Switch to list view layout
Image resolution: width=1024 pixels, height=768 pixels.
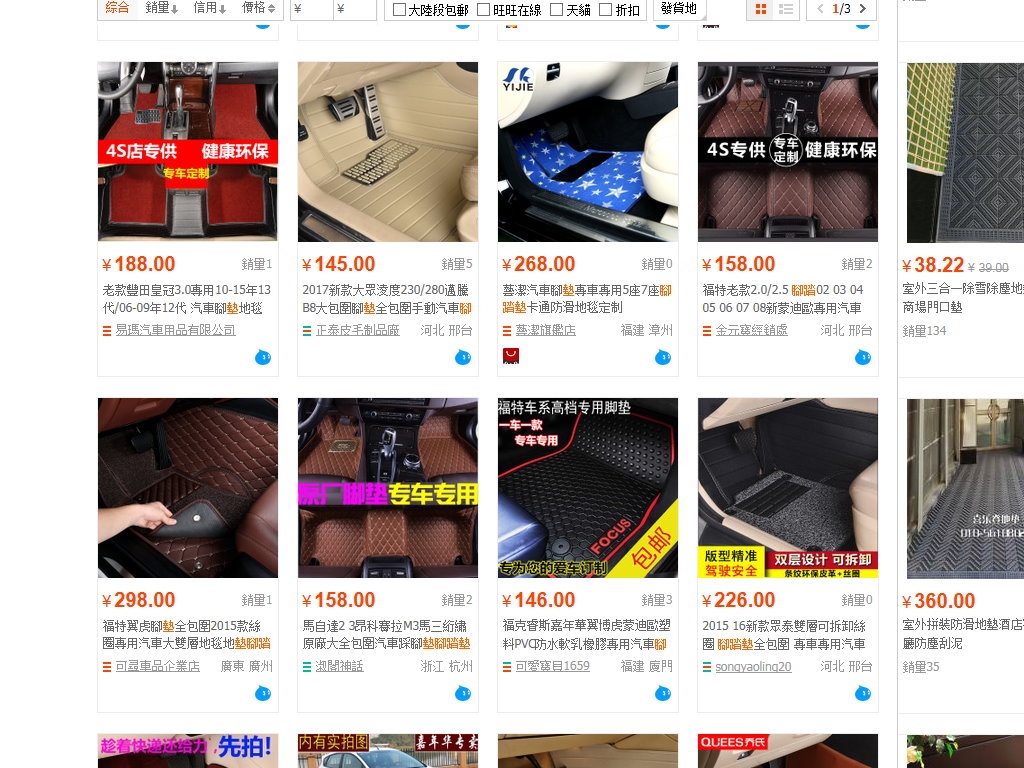click(x=786, y=9)
